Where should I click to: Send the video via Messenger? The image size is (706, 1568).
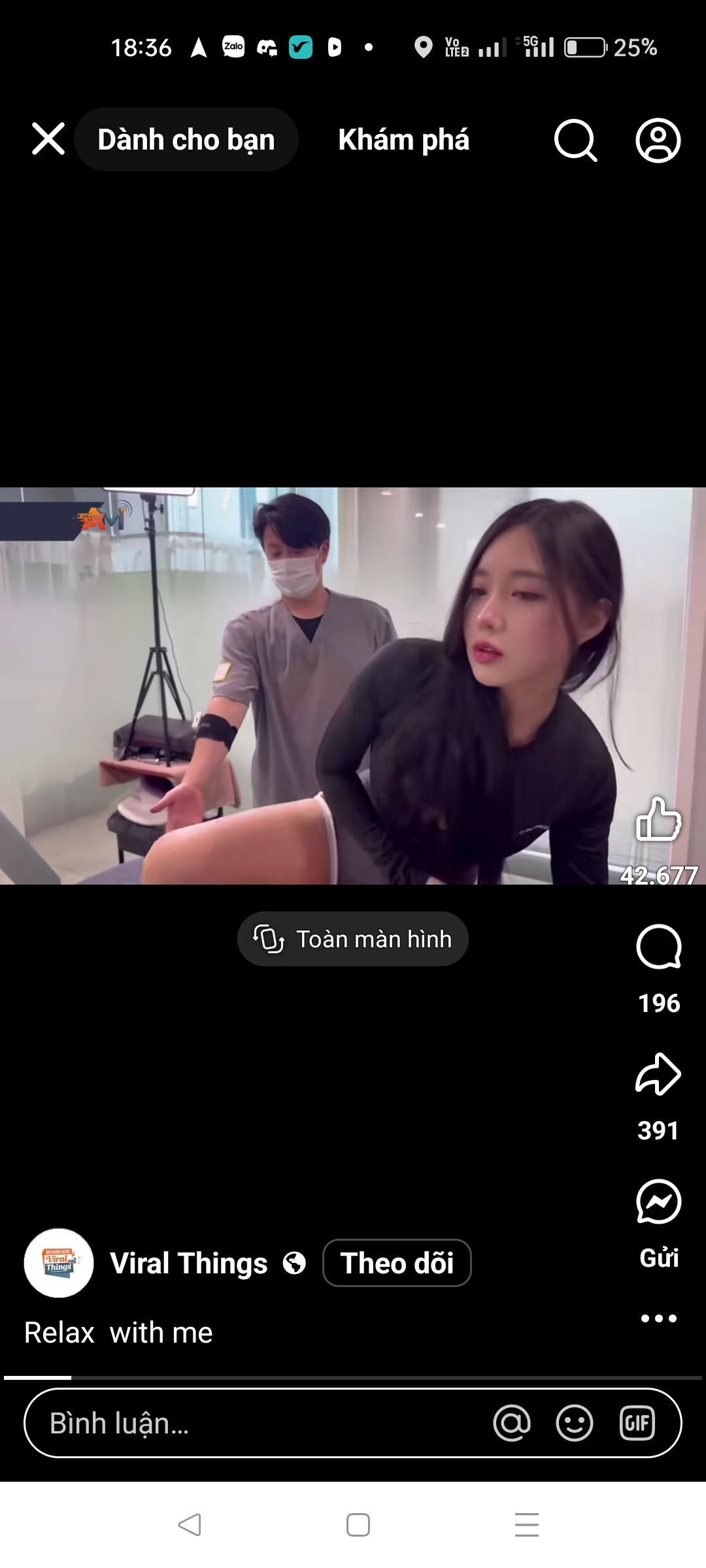click(658, 1202)
